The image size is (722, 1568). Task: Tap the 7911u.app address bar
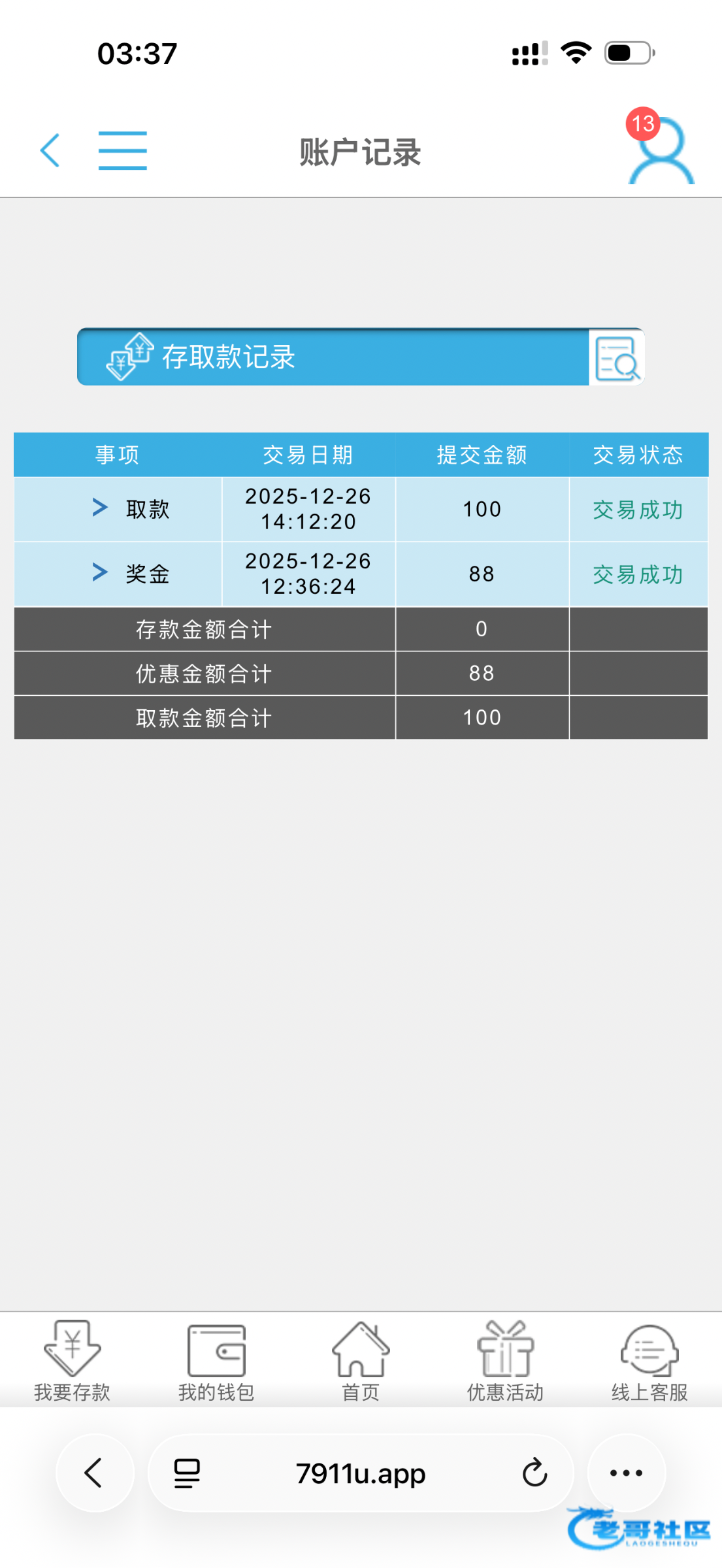361,1473
